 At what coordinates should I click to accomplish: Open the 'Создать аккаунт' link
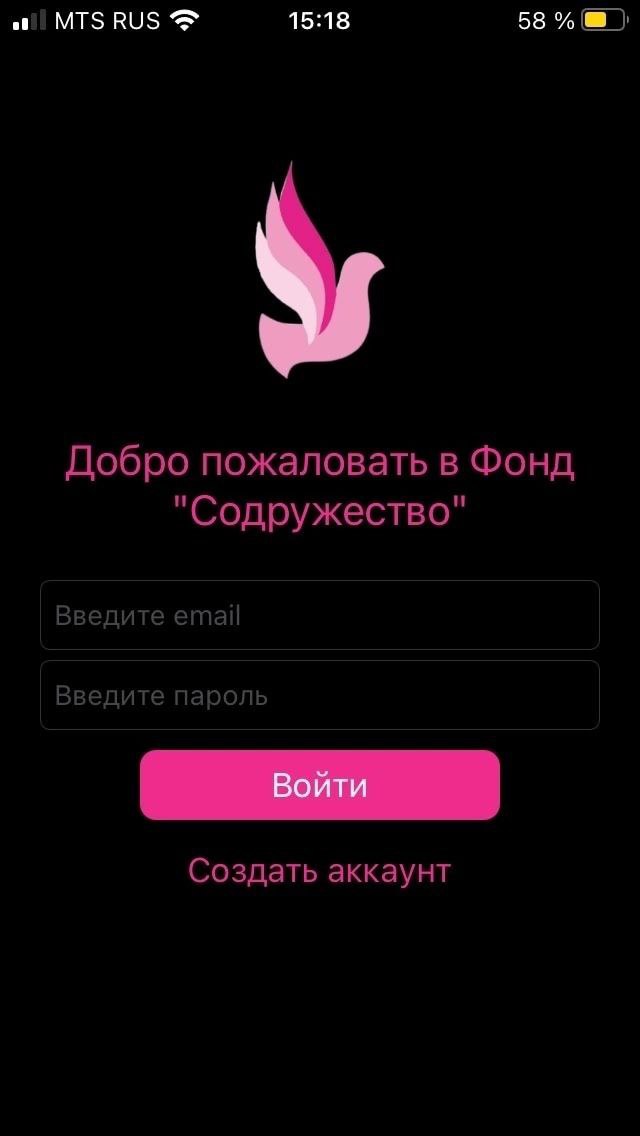tap(320, 871)
